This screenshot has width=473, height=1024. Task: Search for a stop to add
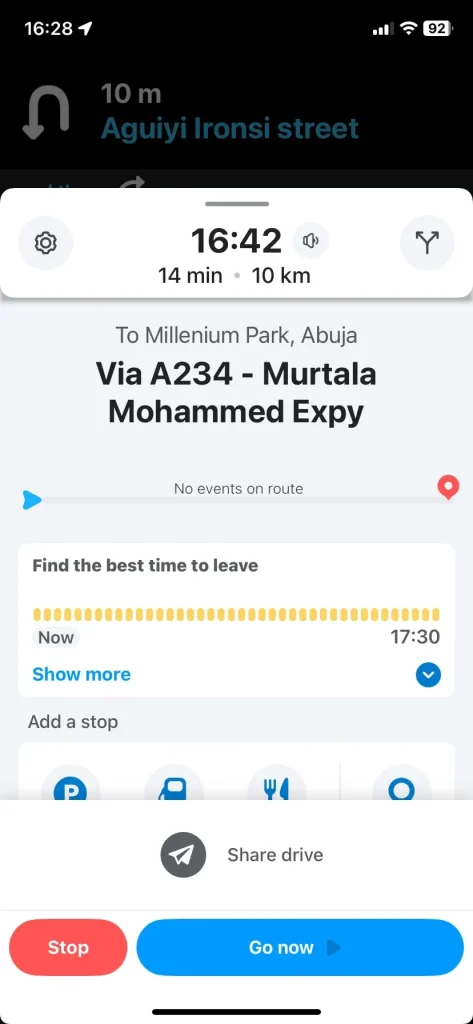pyautogui.click(x=401, y=782)
